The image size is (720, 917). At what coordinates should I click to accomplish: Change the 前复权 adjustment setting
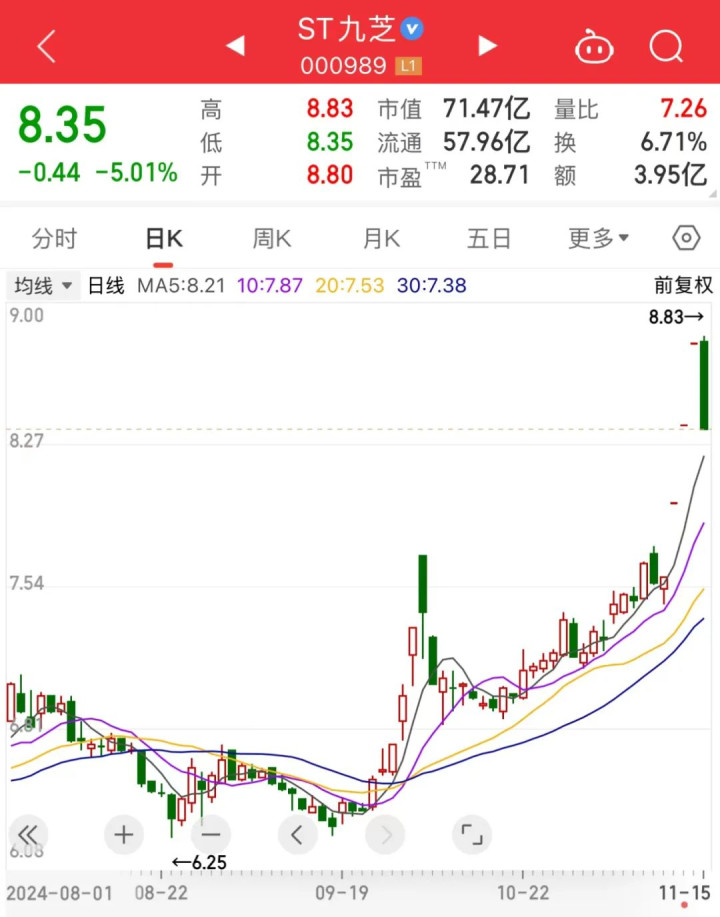pyautogui.click(x=683, y=286)
